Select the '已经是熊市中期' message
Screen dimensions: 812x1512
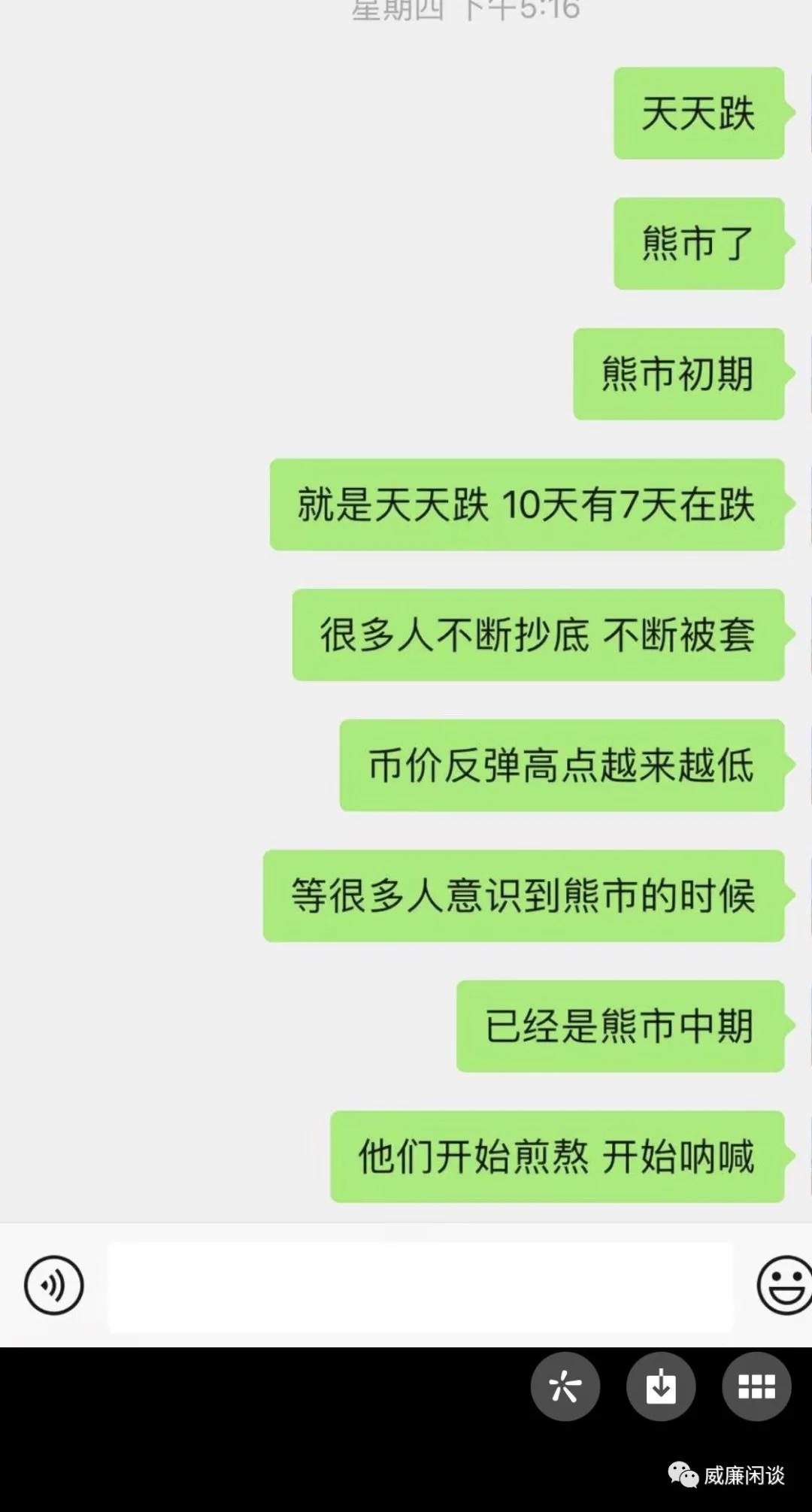(x=618, y=1026)
